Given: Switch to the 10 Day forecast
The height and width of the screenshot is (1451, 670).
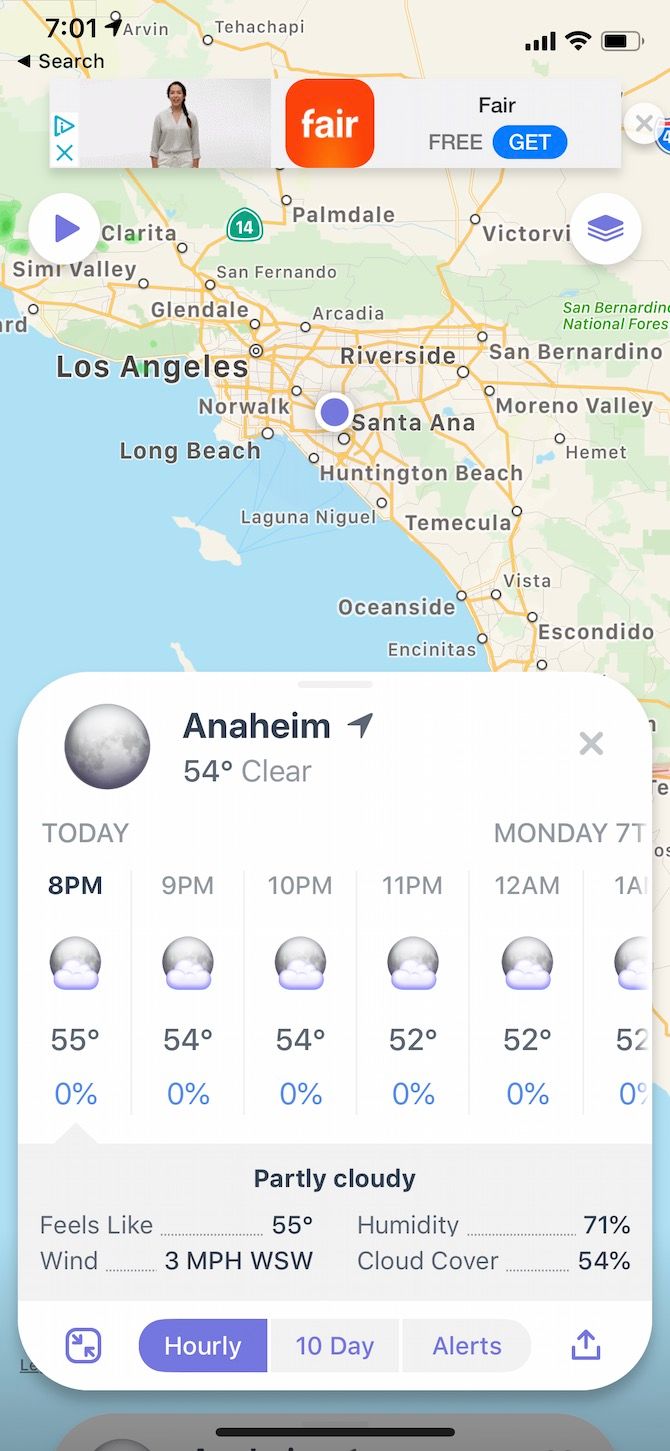Looking at the screenshot, I should click(x=334, y=1346).
